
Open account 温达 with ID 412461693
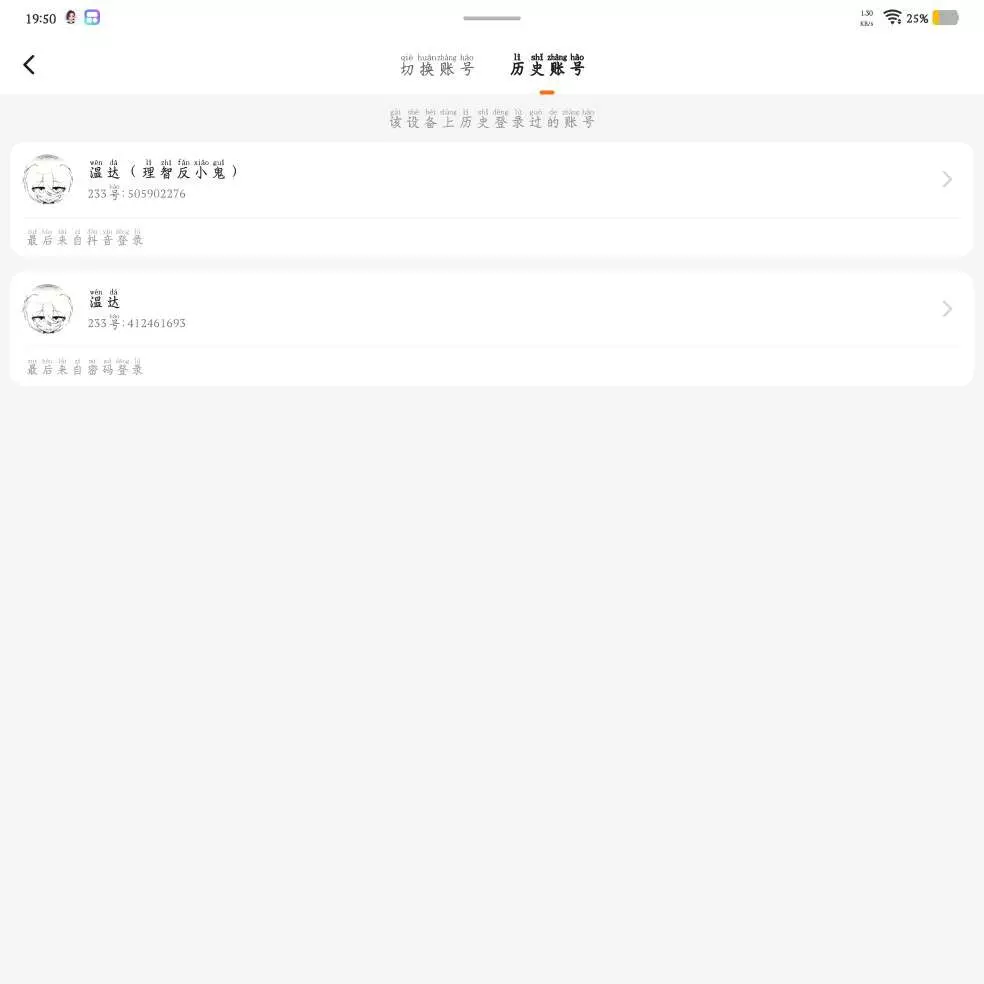pyautogui.click(x=490, y=310)
